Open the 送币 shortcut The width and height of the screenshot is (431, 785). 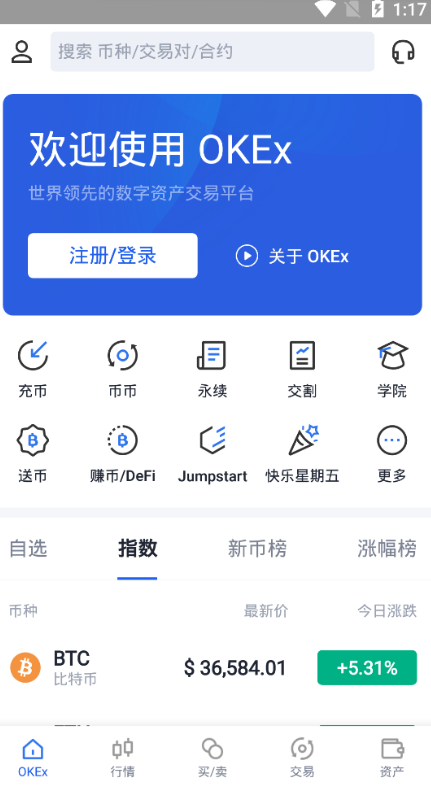33,454
